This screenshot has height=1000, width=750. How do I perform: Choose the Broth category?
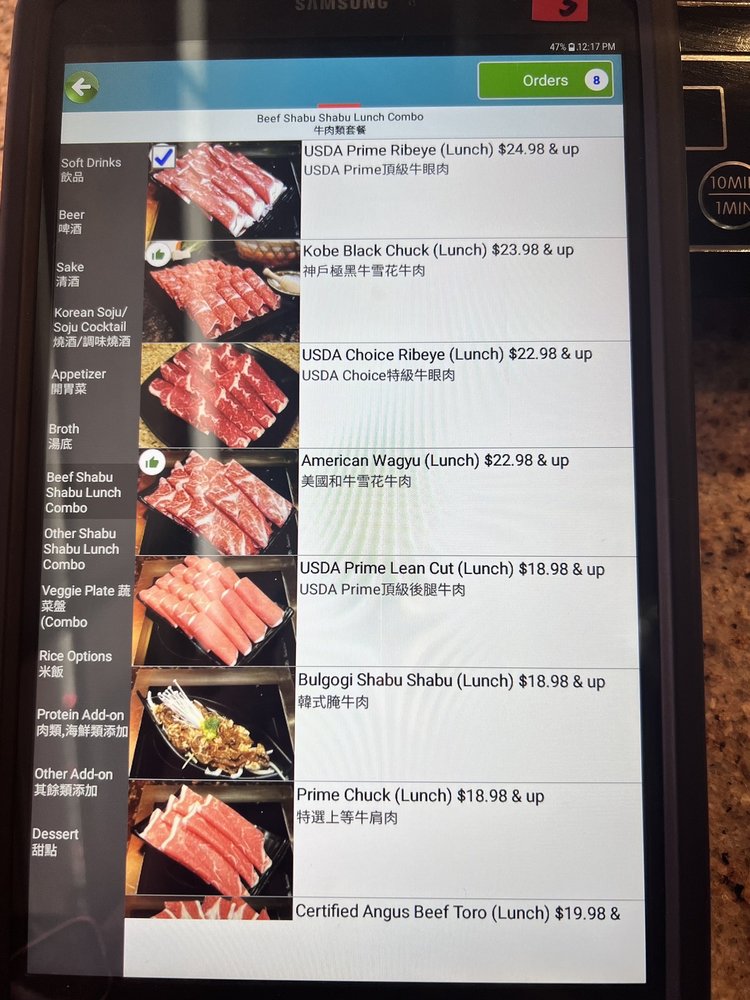[63, 436]
